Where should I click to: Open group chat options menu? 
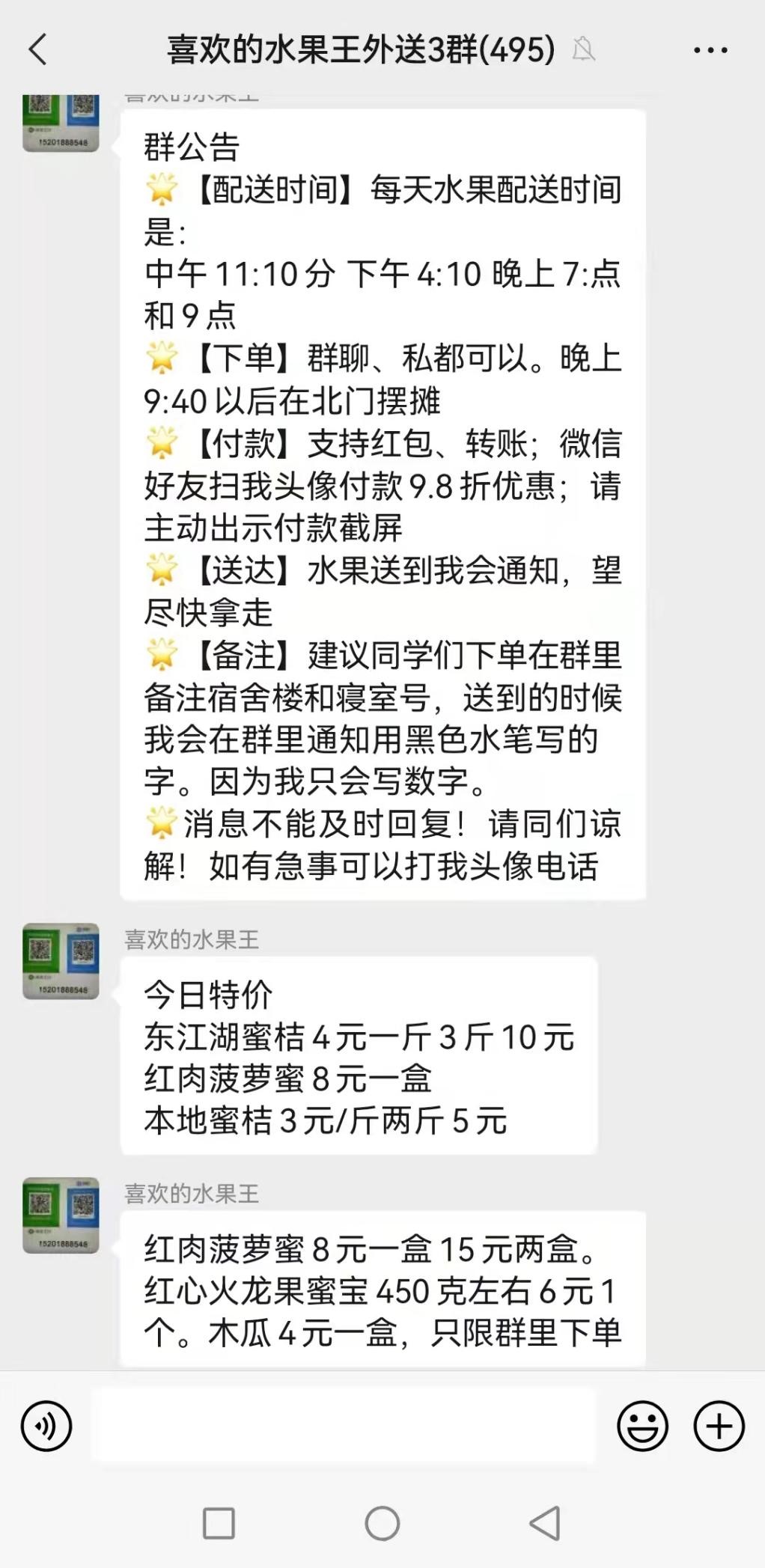tap(710, 50)
